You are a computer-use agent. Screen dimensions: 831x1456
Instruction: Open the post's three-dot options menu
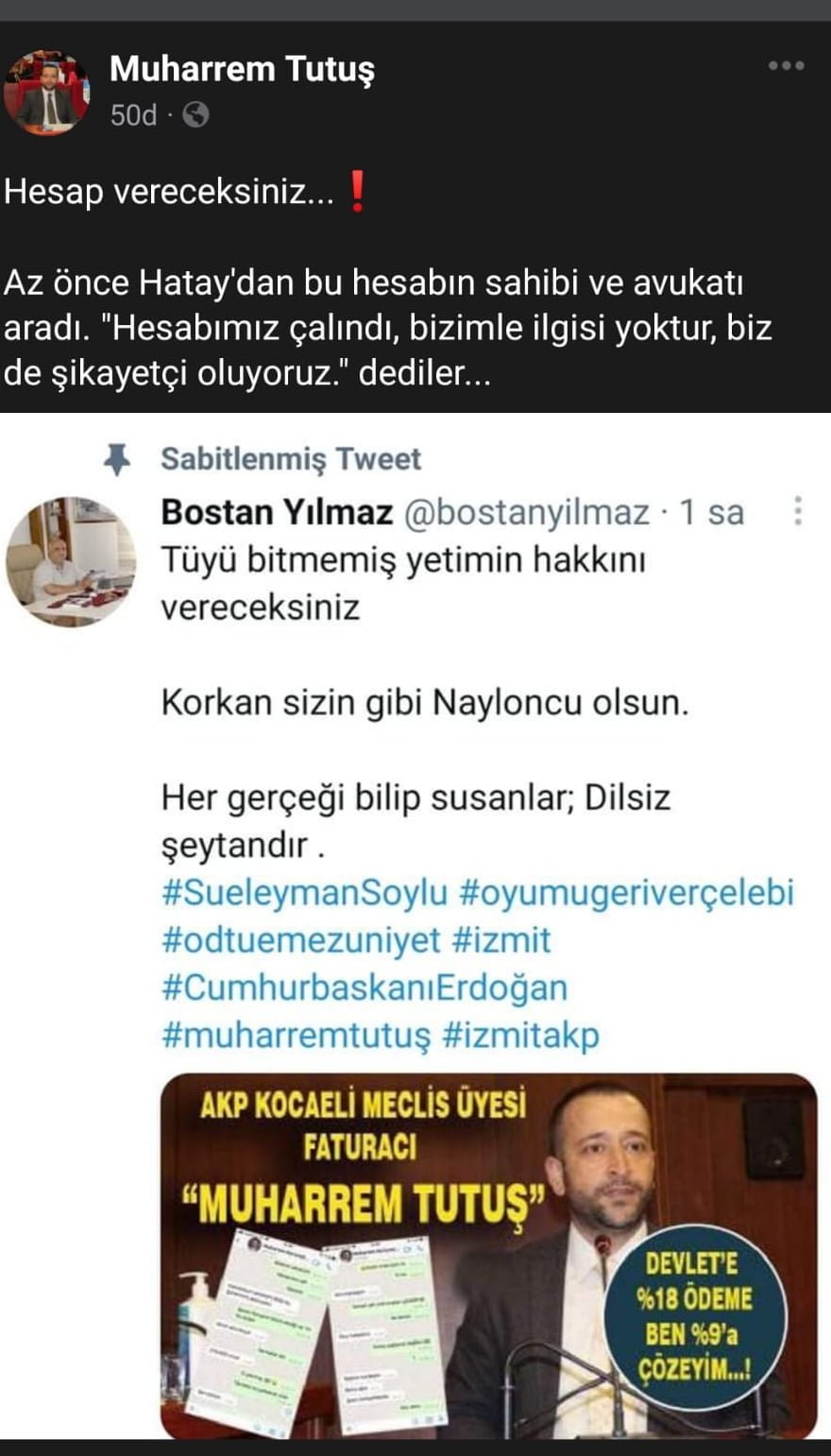(x=786, y=66)
